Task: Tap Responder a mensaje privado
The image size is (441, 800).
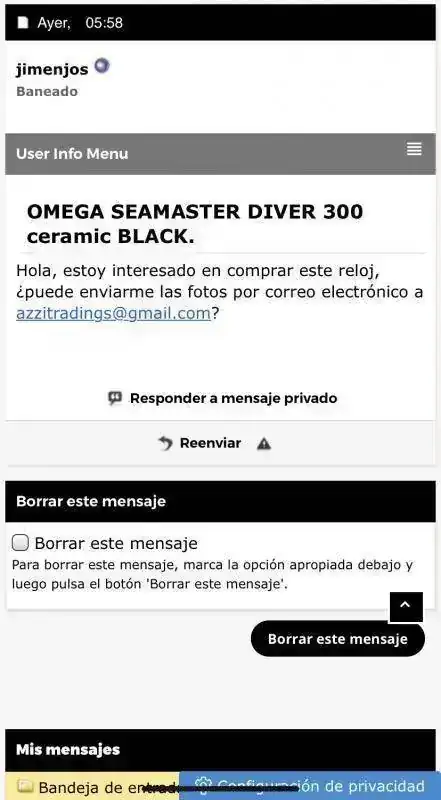Action: (x=223, y=398)
